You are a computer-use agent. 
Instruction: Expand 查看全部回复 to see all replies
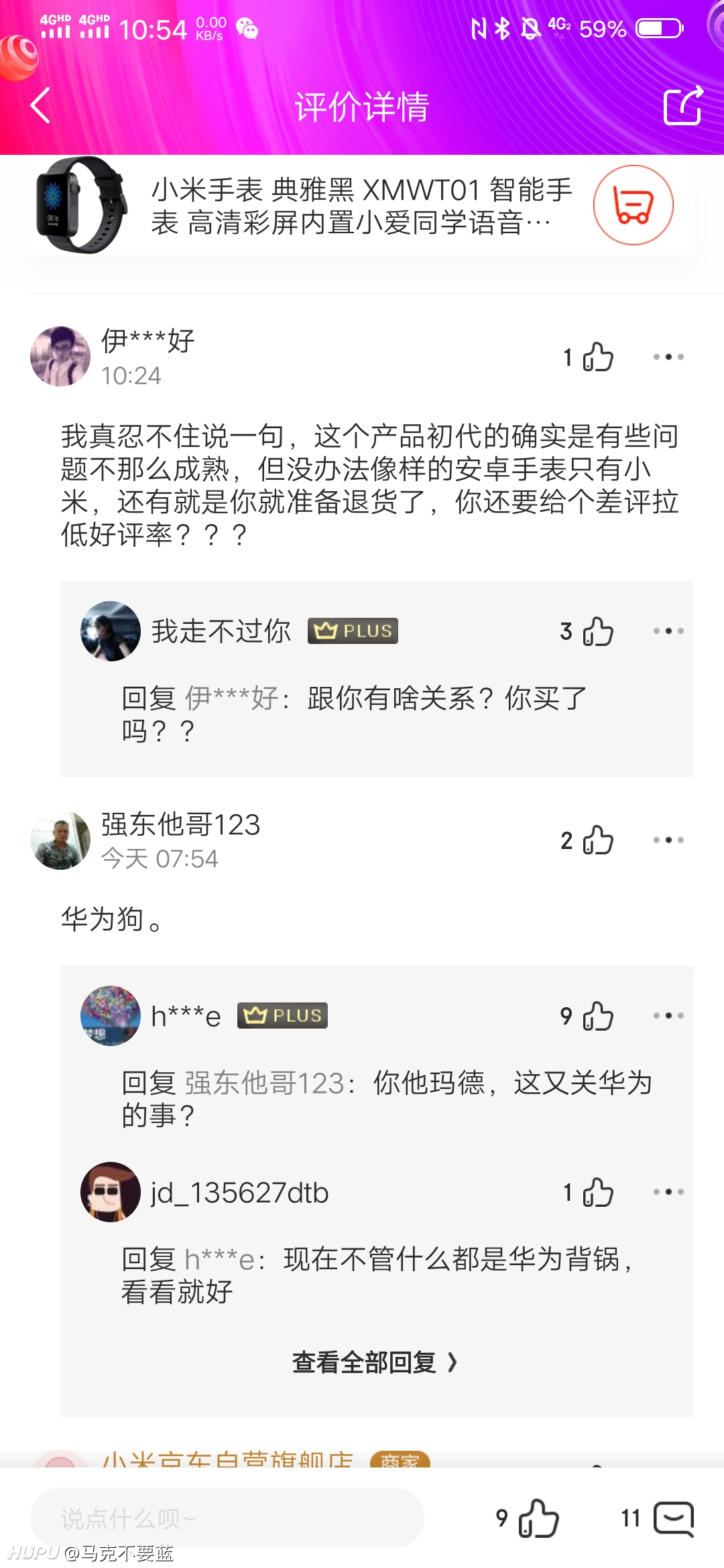(x=375, y=1362)
